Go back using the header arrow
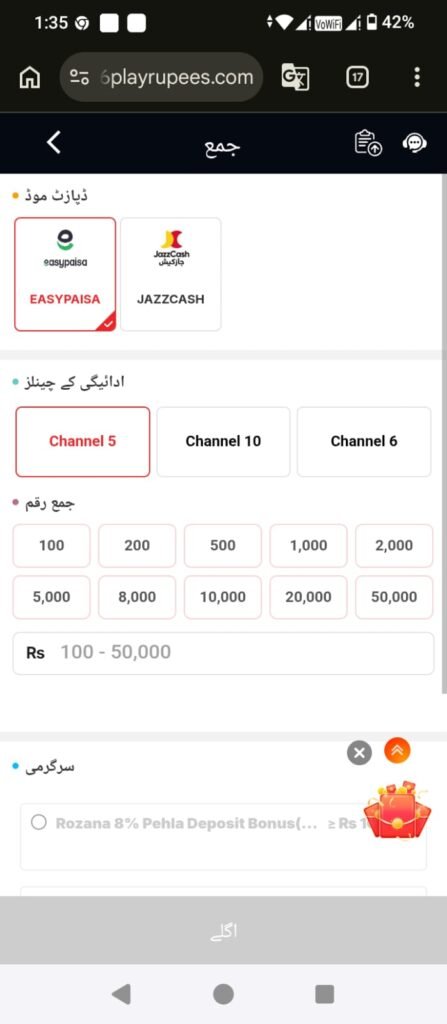Viewport: 447px width, 1024px height. [x=54, y=142]
